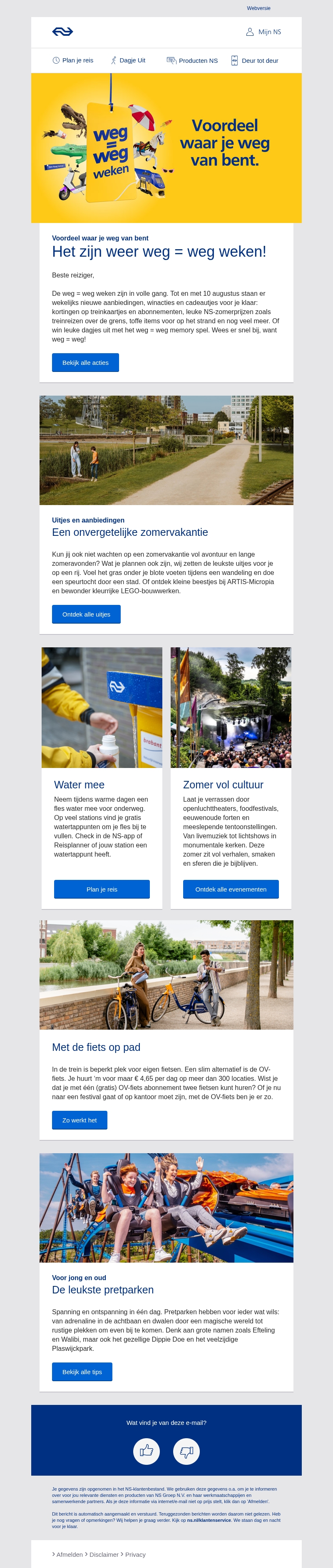333x1568 pixels.
Task: Go to Plan je reis in the menu
Action: [73, 61]
